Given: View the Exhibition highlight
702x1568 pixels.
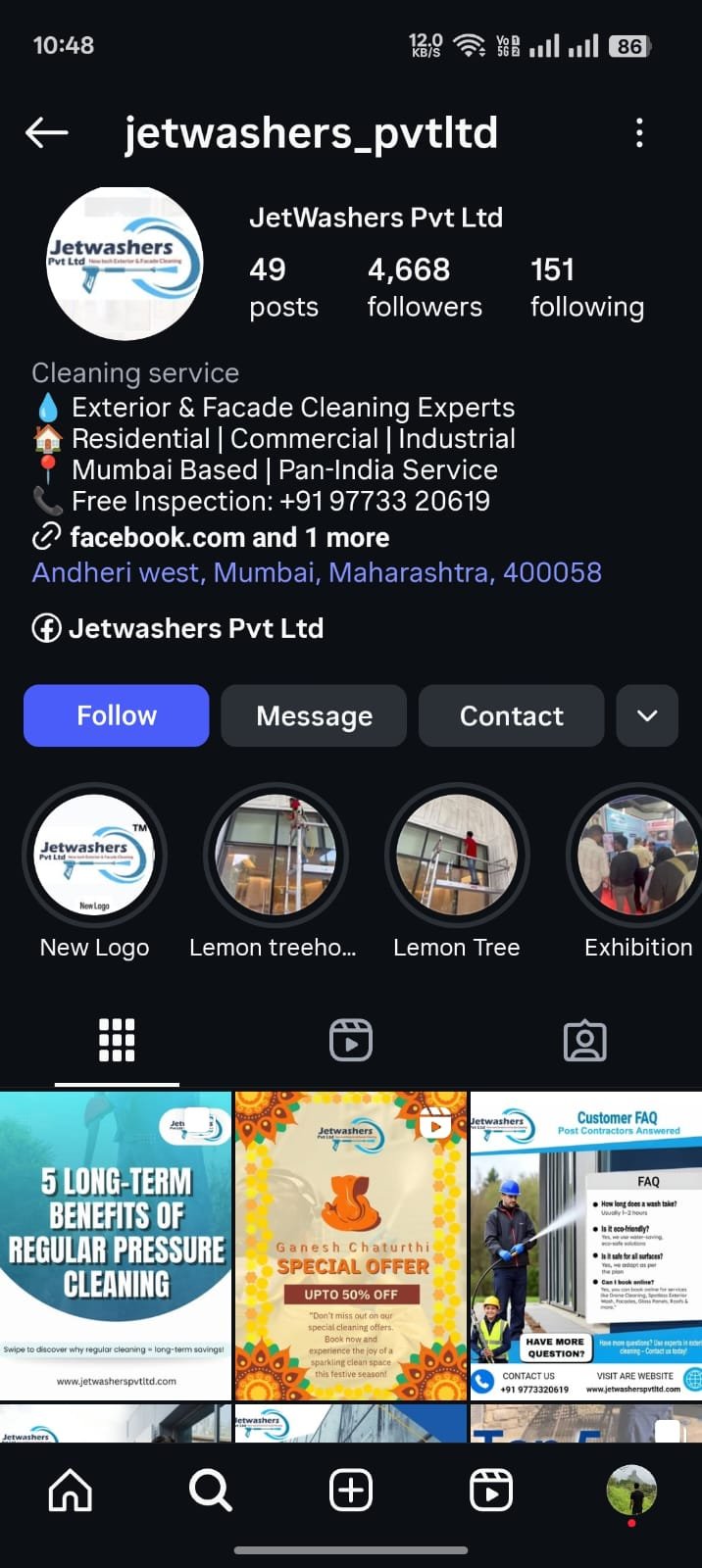Looking at the screenshot, I should (637, 856).
